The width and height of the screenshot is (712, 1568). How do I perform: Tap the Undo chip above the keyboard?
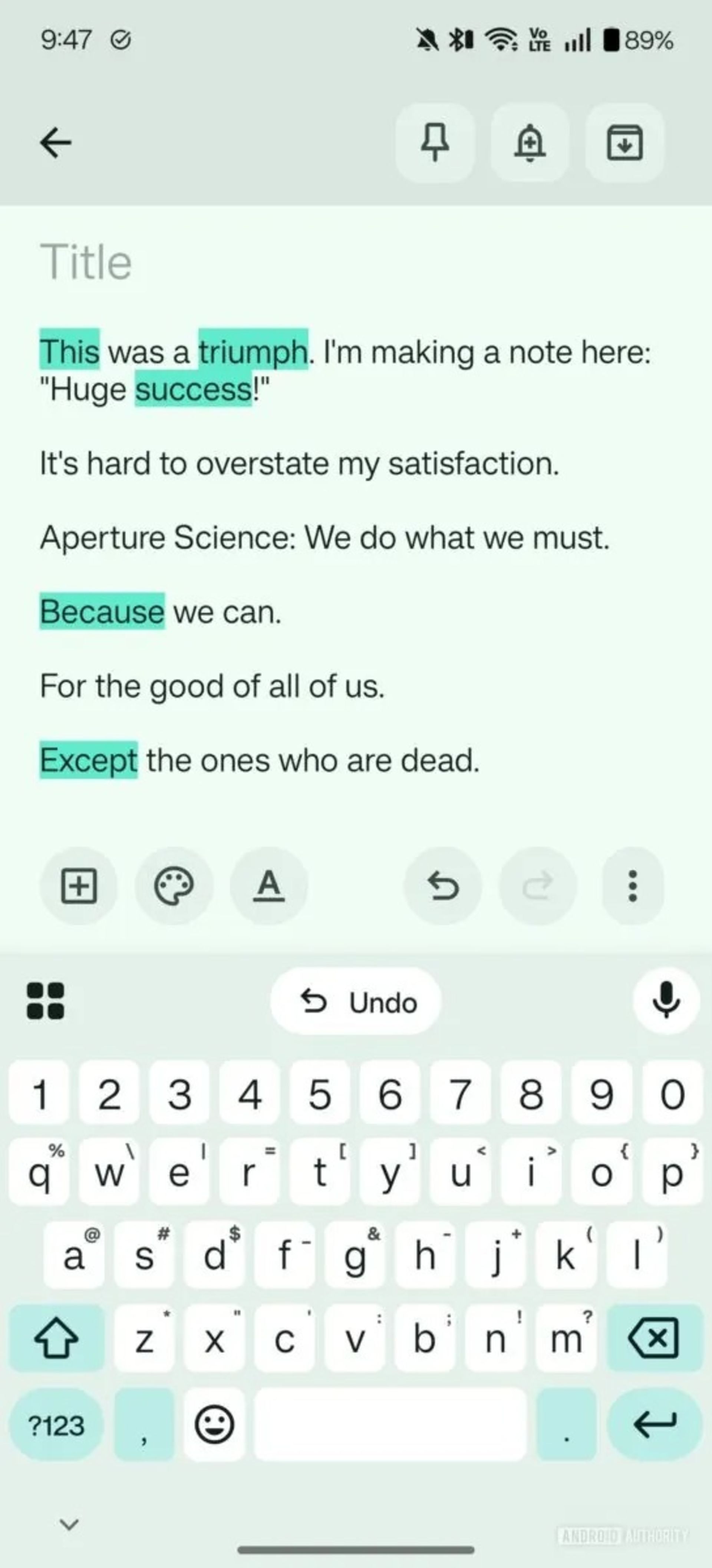(356, 1001)
